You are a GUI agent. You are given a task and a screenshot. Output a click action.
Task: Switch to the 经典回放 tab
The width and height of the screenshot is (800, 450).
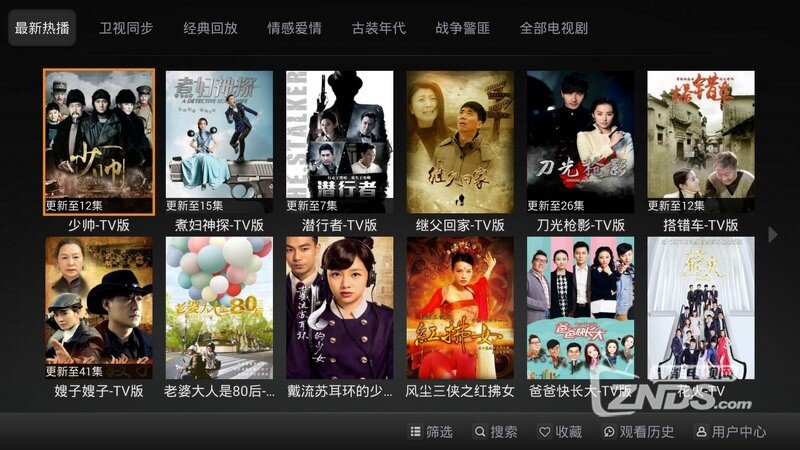(210, 28)
